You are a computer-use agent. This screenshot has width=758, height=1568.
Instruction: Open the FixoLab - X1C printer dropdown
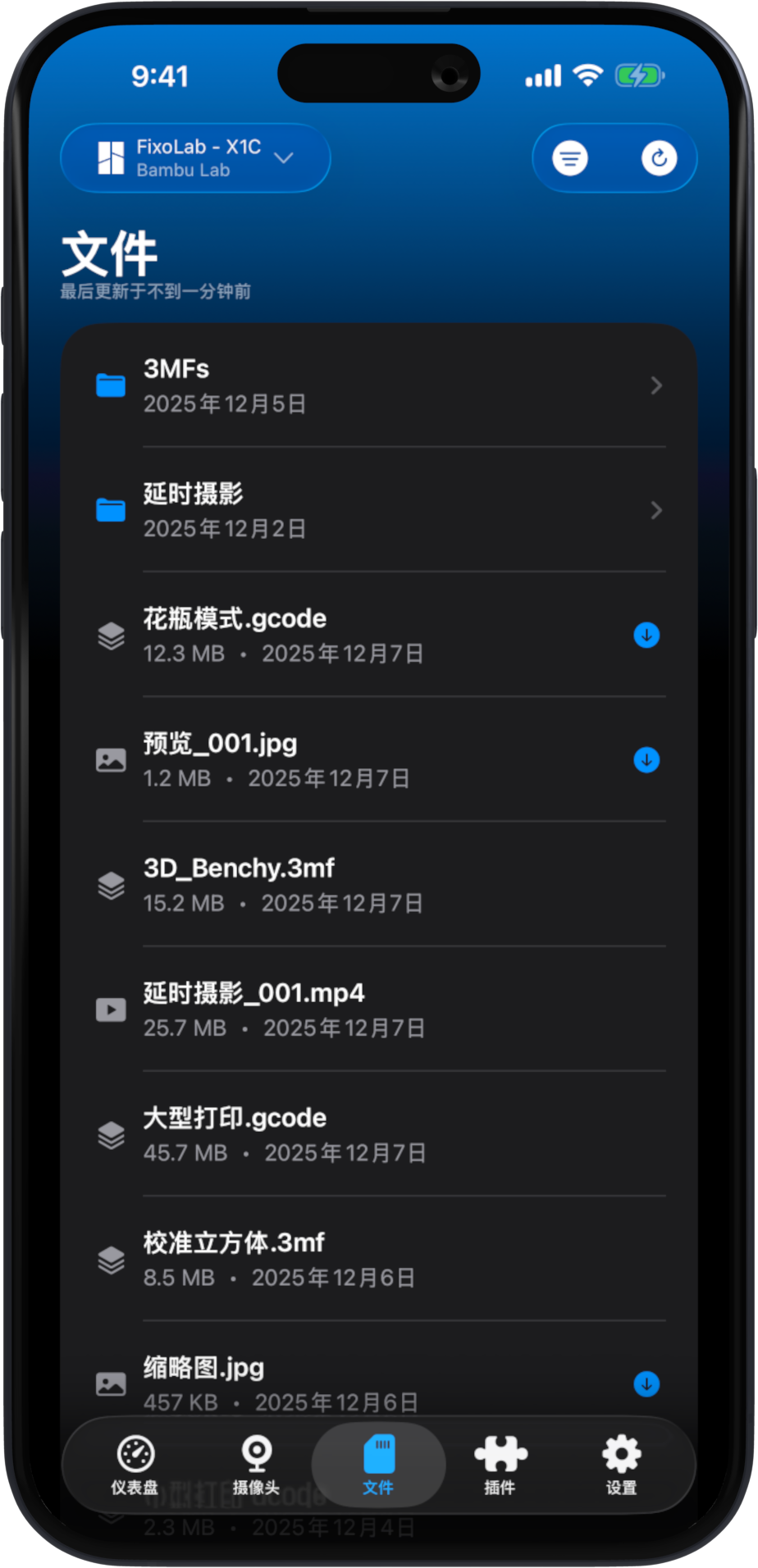coord(195,158)
